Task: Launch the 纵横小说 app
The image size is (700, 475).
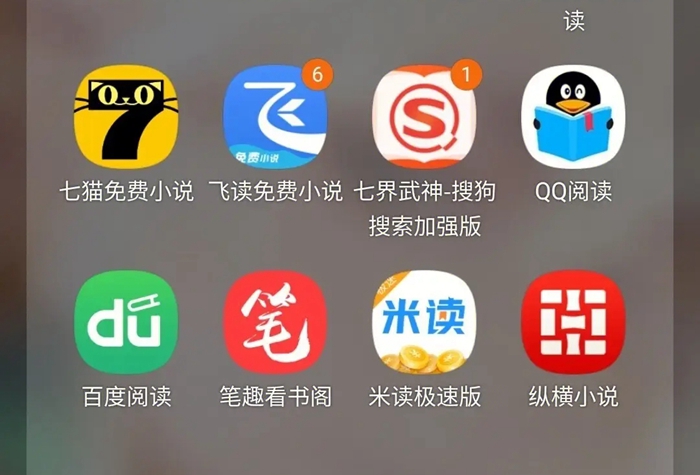Action: point(573,322)
